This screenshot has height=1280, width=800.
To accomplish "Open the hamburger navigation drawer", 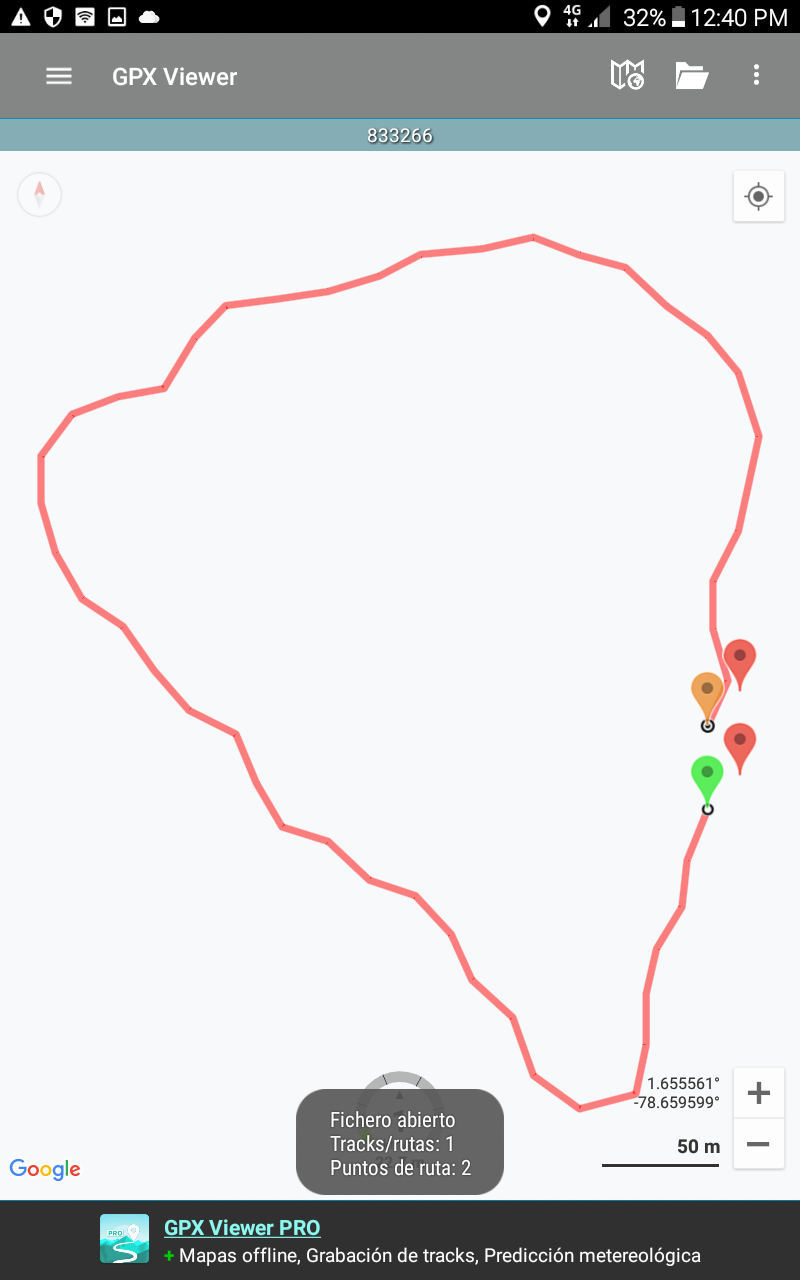I will click(x=59, y=76).
